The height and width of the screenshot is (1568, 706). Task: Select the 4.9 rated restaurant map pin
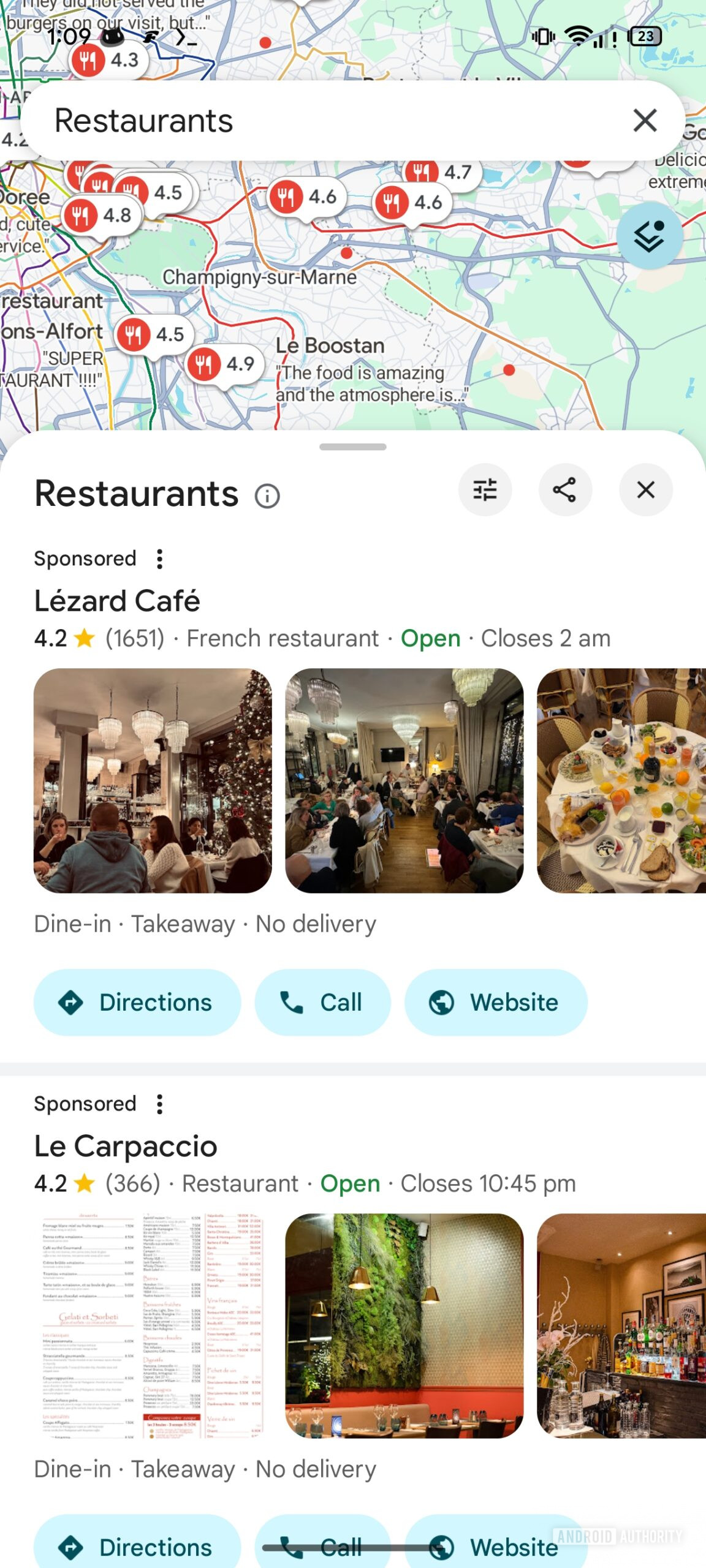tap(224, 364)
